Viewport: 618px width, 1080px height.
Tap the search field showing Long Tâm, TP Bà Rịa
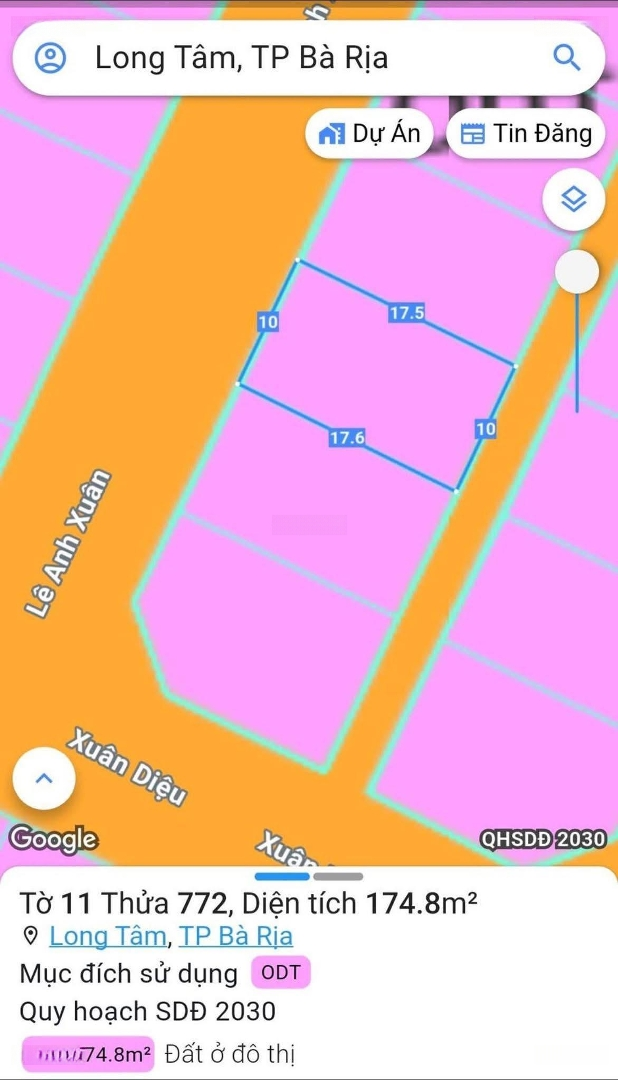(x=300, y=58)
